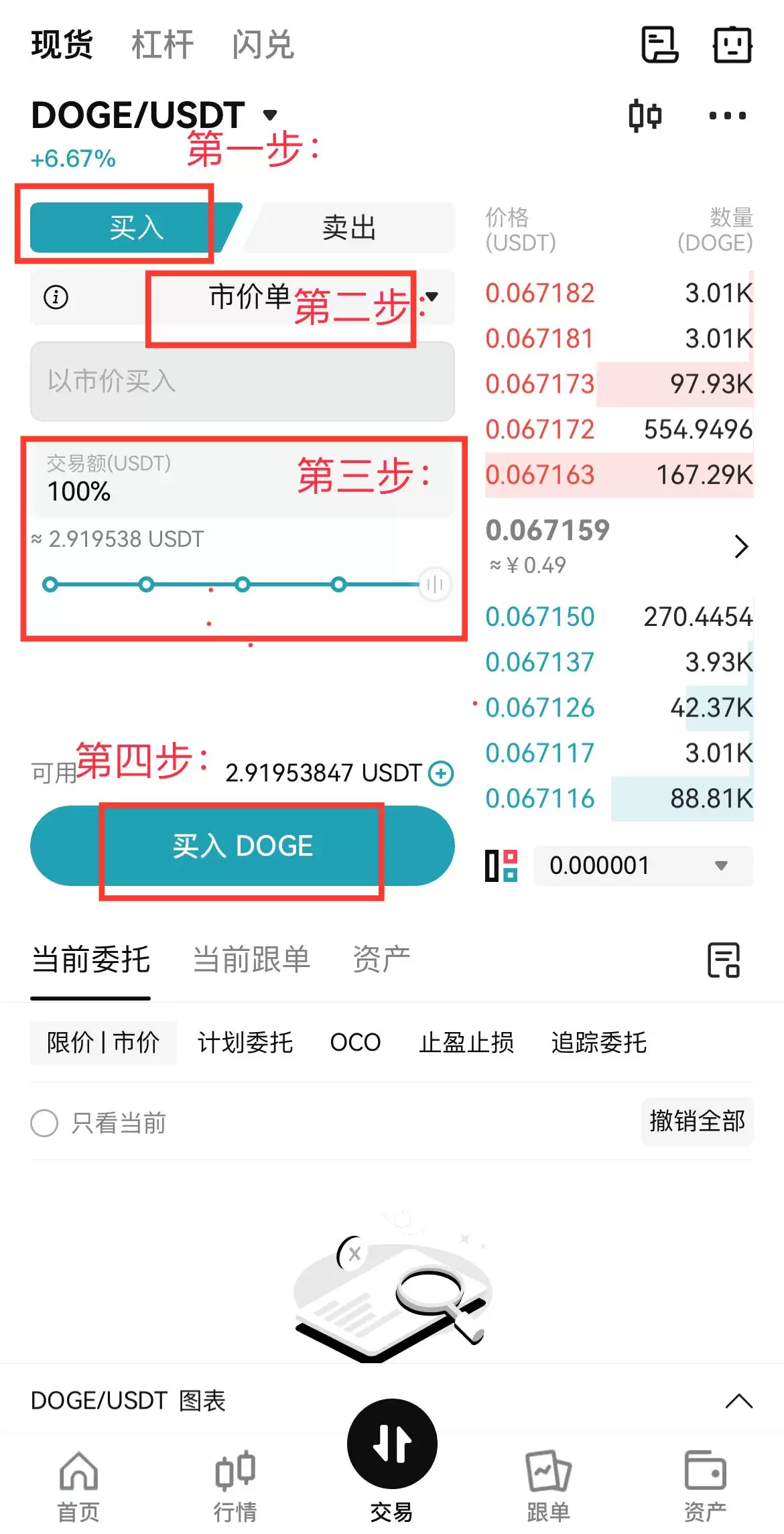Select the 当前跟单 tab
The image size is (784, 1534).
[x=251, y=959]
